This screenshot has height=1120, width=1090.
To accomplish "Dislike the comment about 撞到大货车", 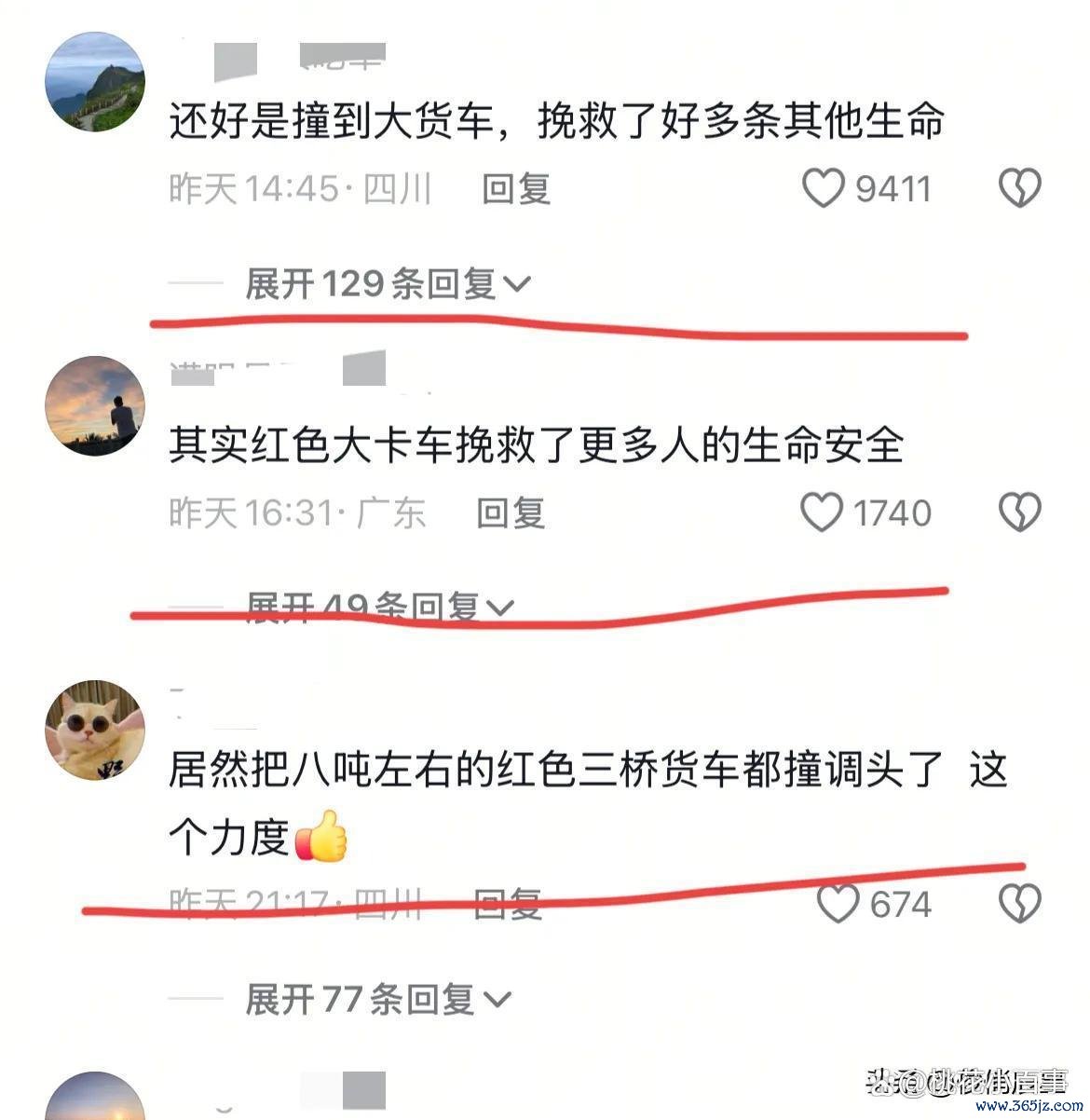I will pyautogui.click(x=1019, y=188).
